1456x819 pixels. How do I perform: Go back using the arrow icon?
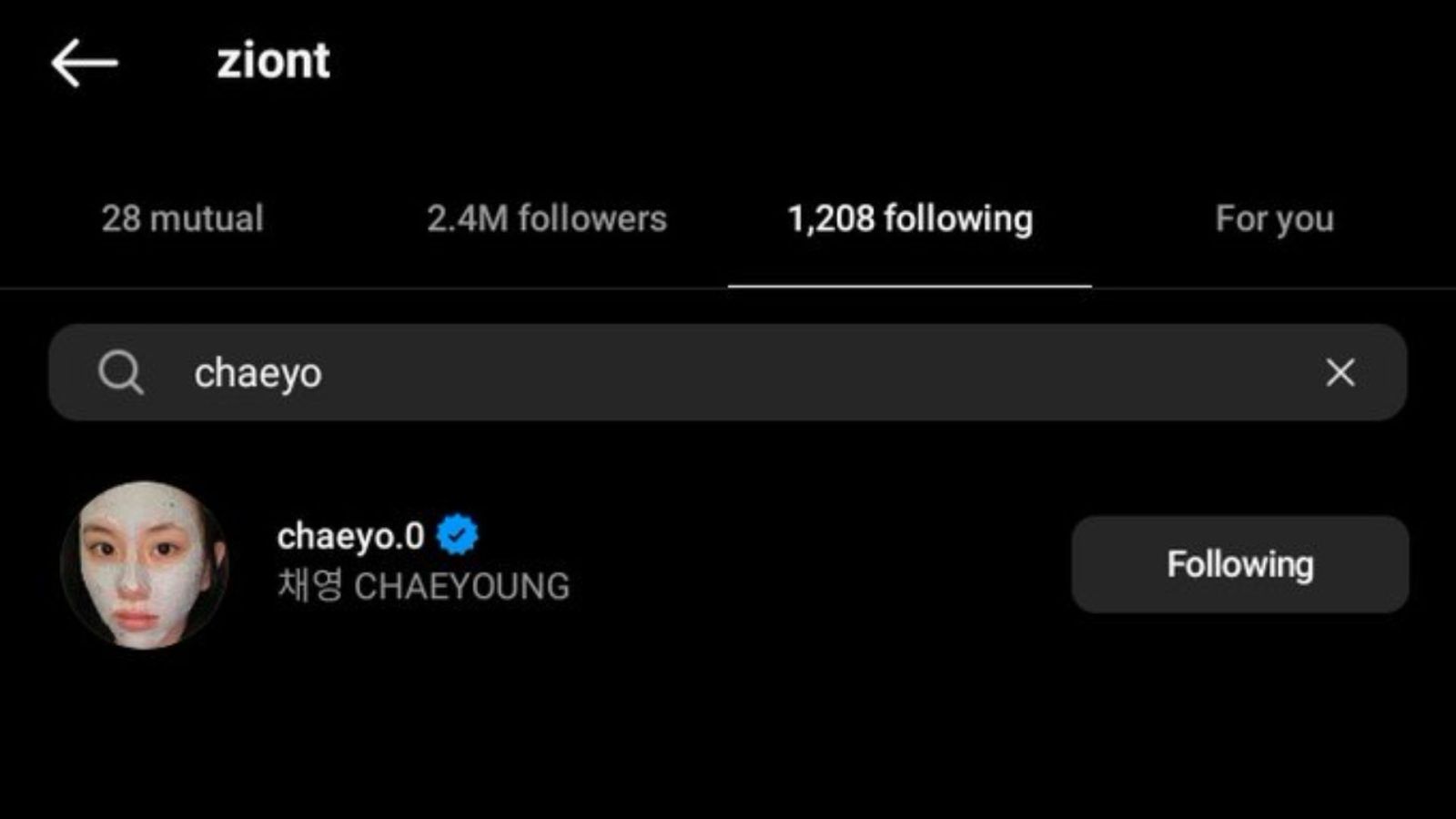[x=84, y=63]
